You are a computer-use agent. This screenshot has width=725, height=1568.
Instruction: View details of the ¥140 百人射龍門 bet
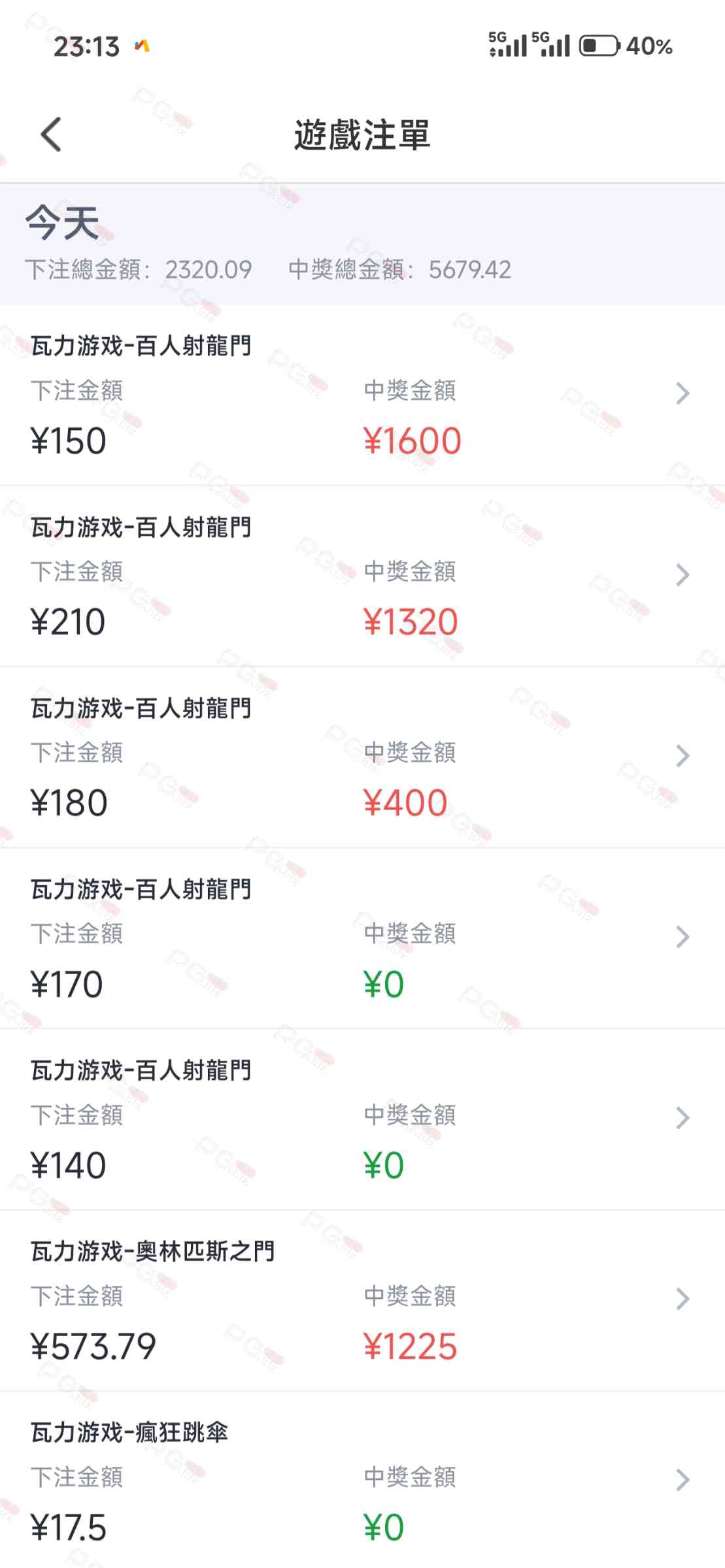682,1118
